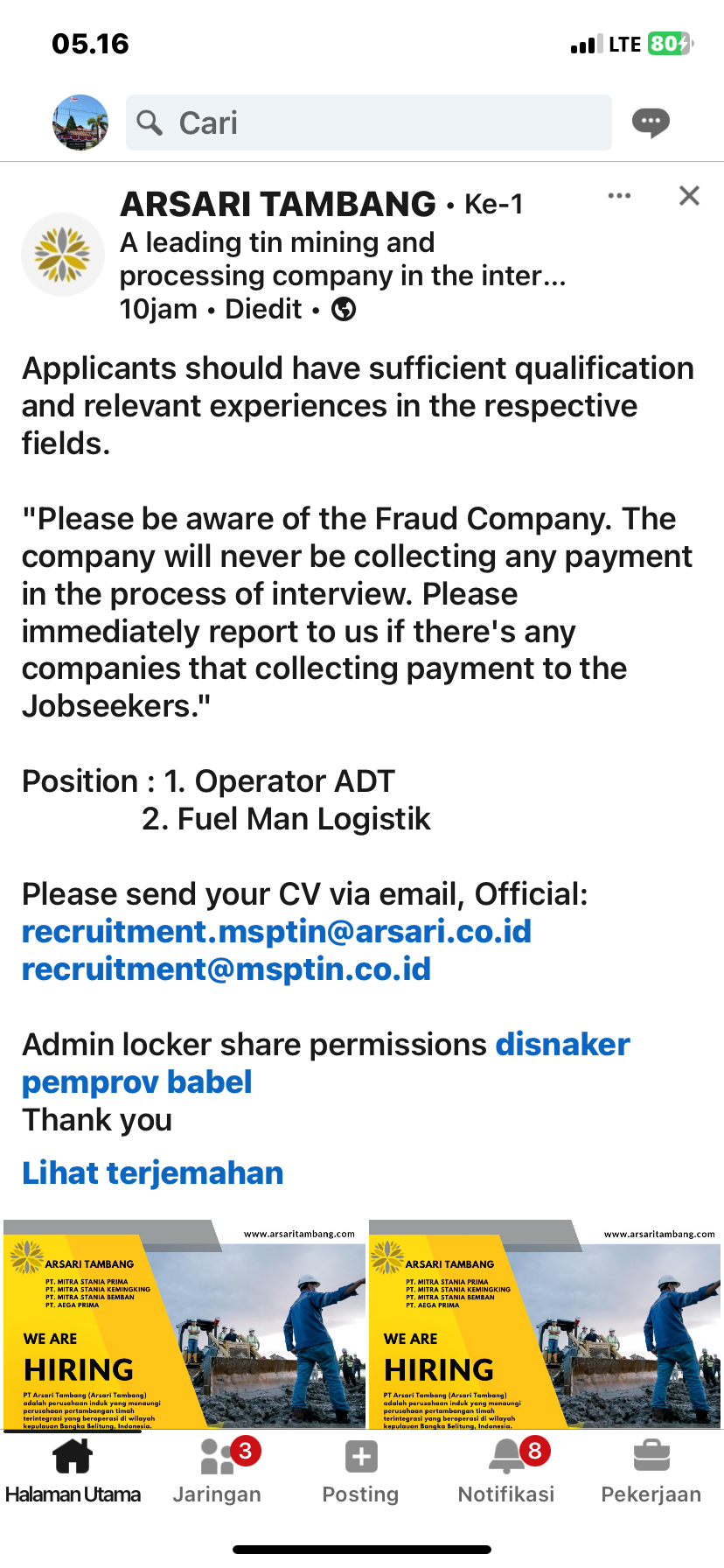Open your profile picture at top left
The image size is (724, 1568).
(x=80, y=122)
